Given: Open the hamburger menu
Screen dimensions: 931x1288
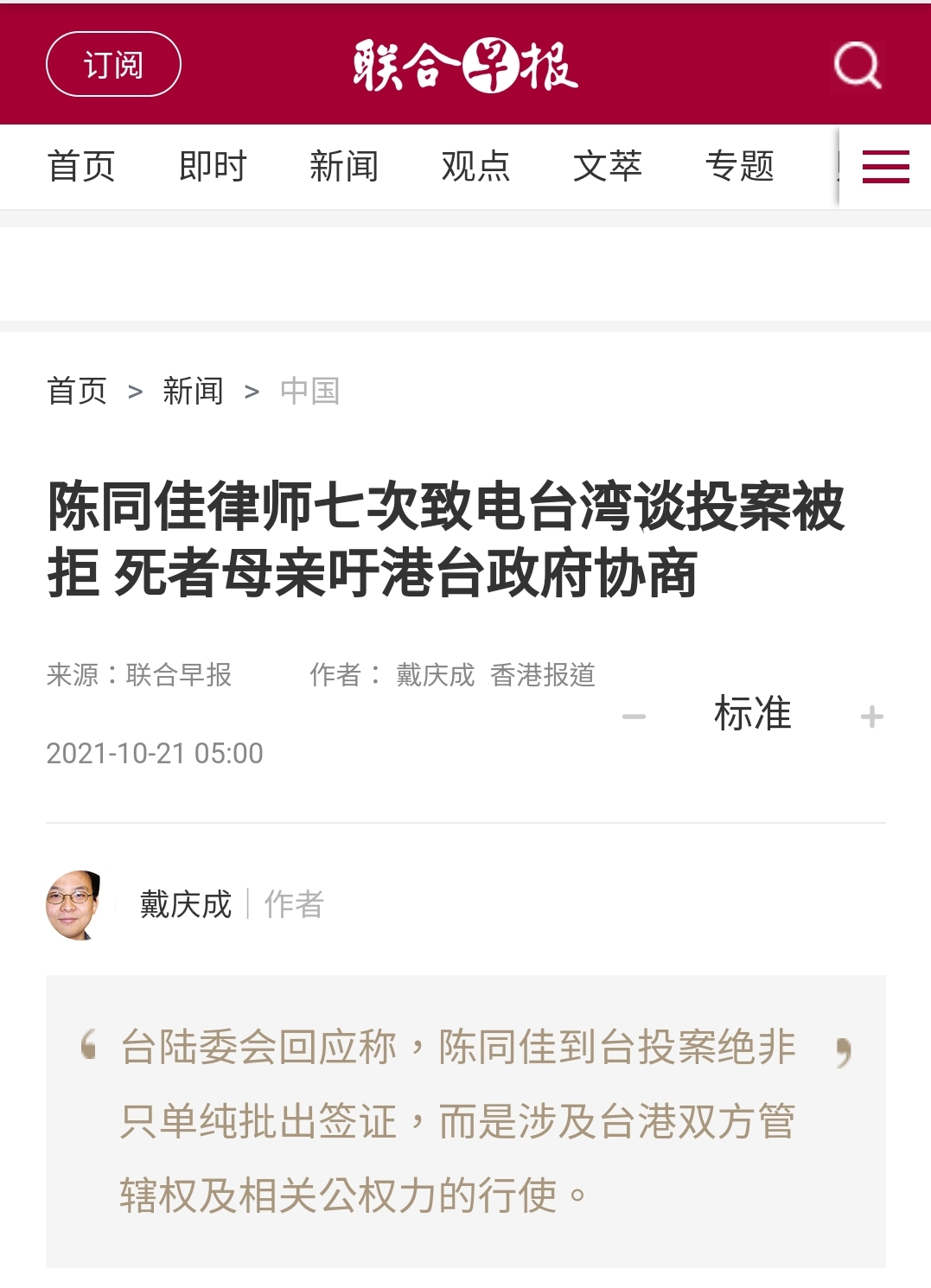Looking at the screenshot, I should tap(885, 167).
